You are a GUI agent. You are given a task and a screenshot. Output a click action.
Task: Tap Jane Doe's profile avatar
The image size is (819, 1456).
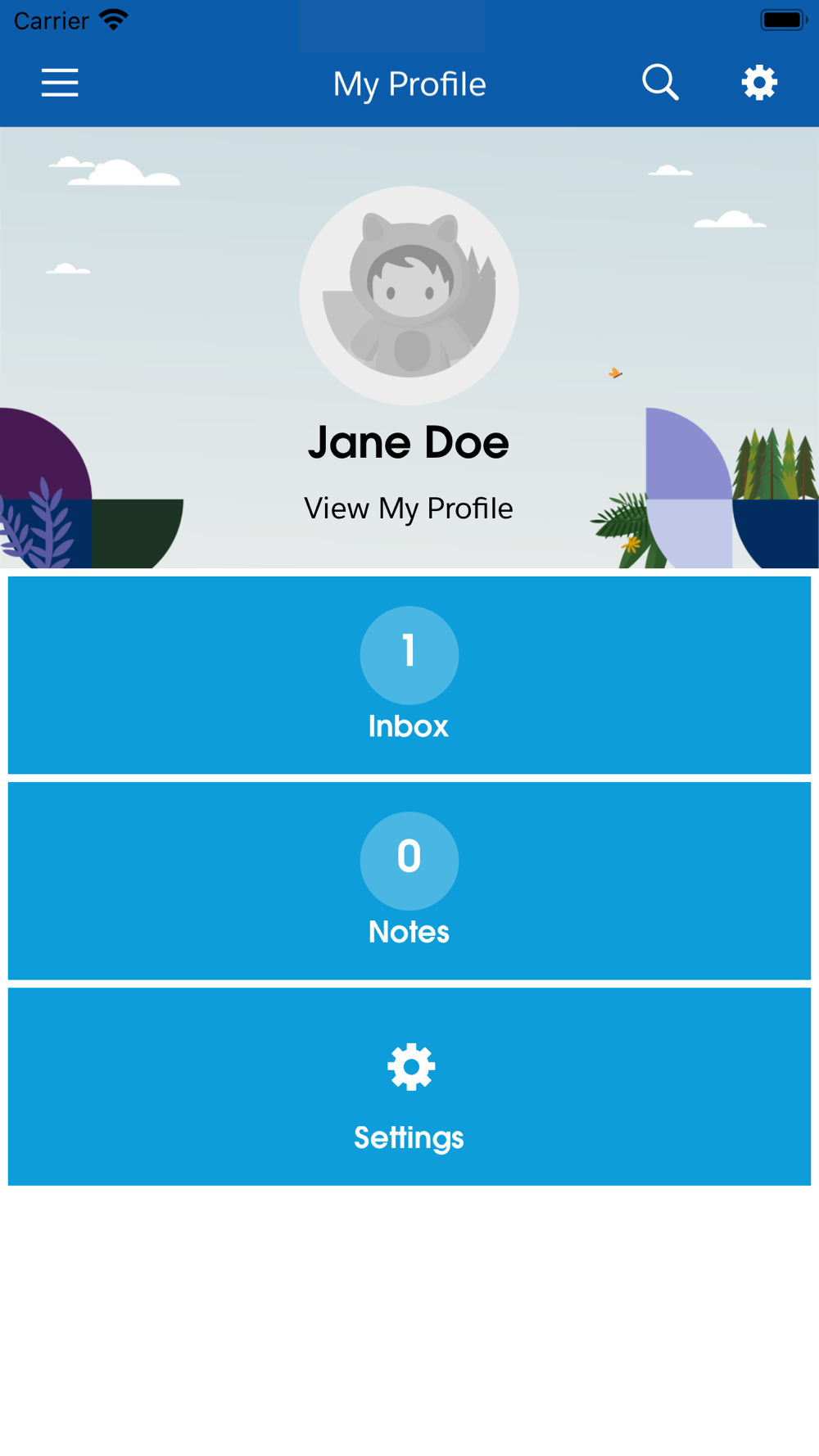409,295
